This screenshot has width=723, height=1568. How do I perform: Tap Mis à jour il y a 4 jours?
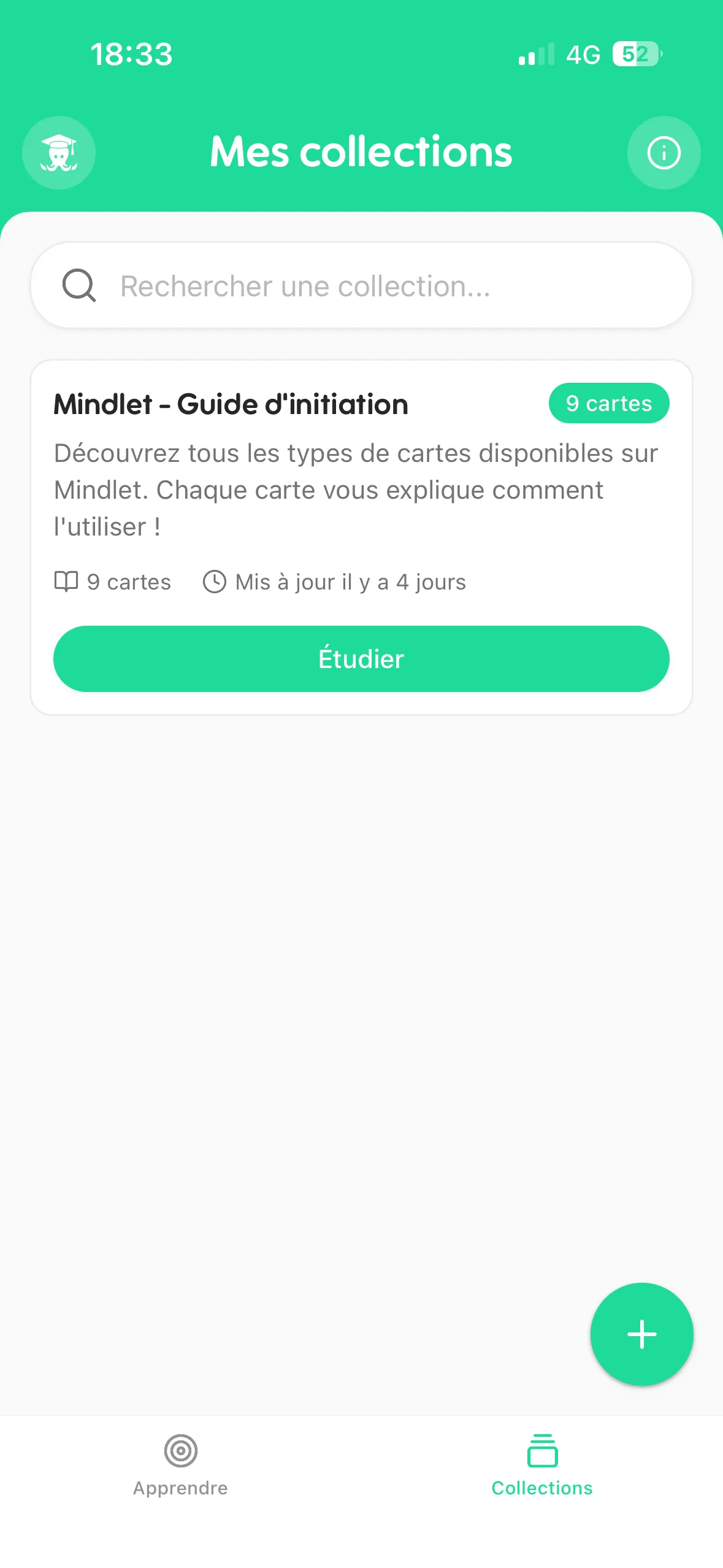(349, 582)
